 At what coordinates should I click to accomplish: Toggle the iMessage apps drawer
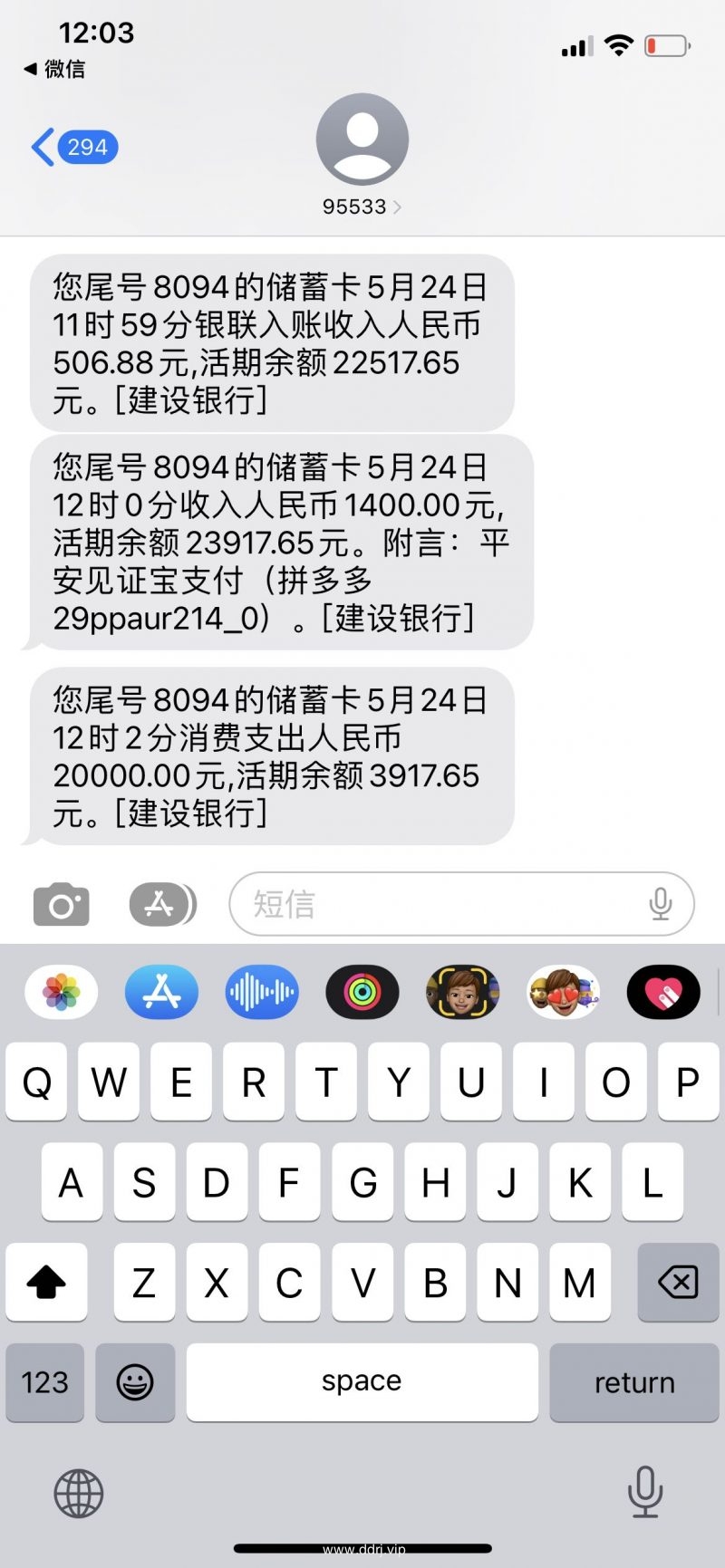click(161, 904)
